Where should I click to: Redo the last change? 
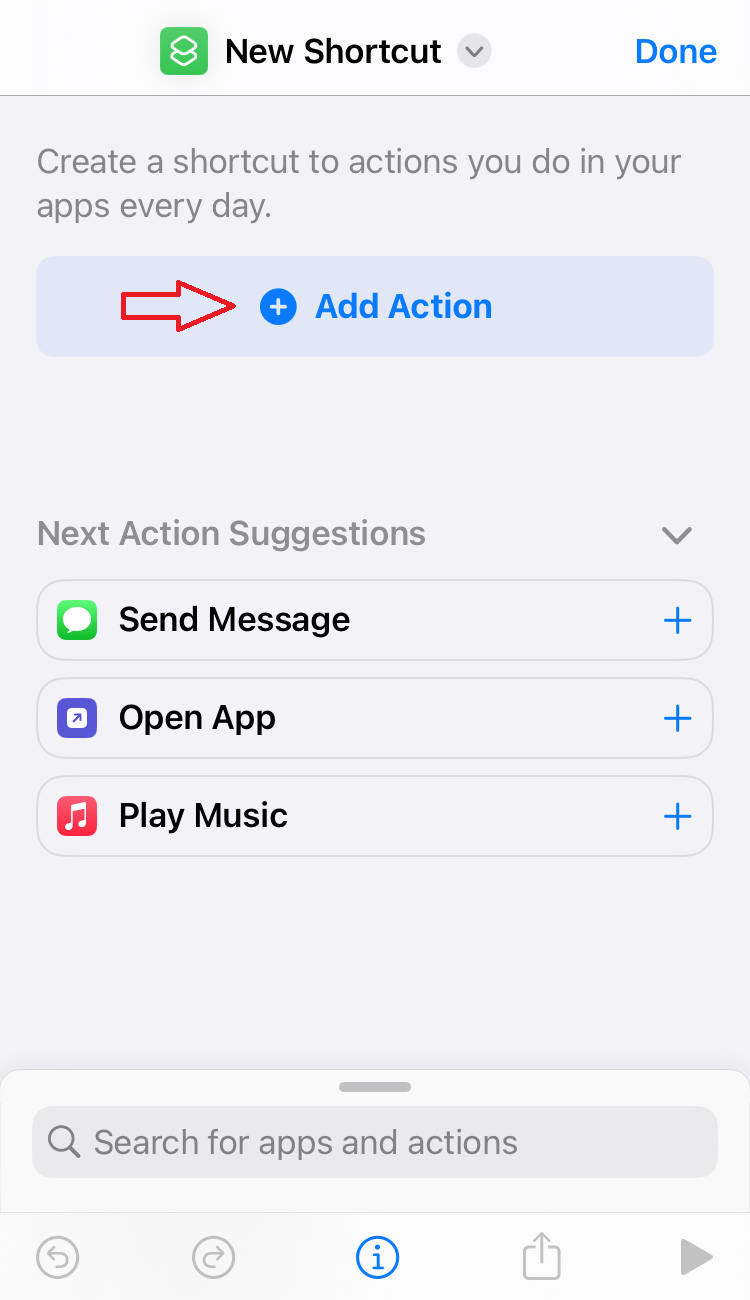(x=213, y=1257)
